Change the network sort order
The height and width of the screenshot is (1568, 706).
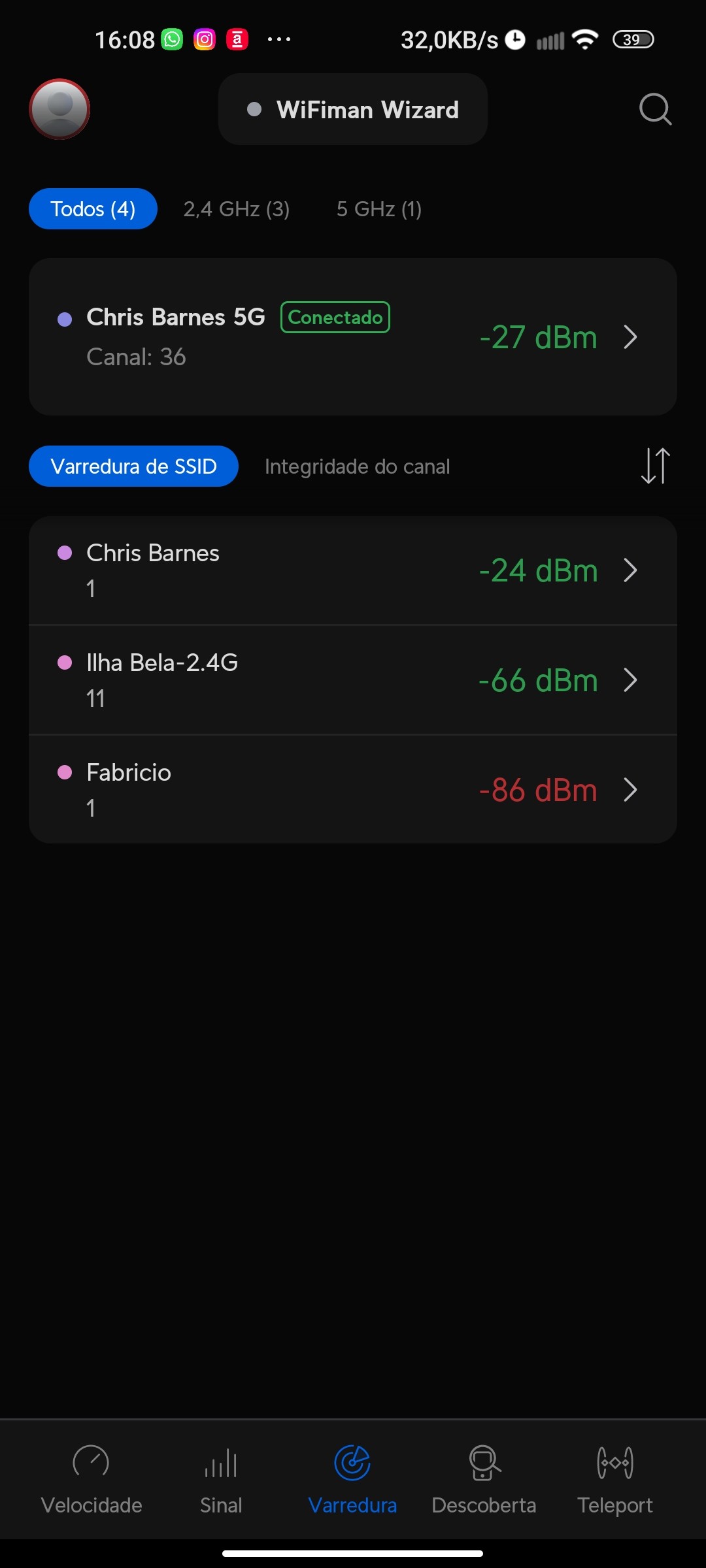[x=655, y=466]
